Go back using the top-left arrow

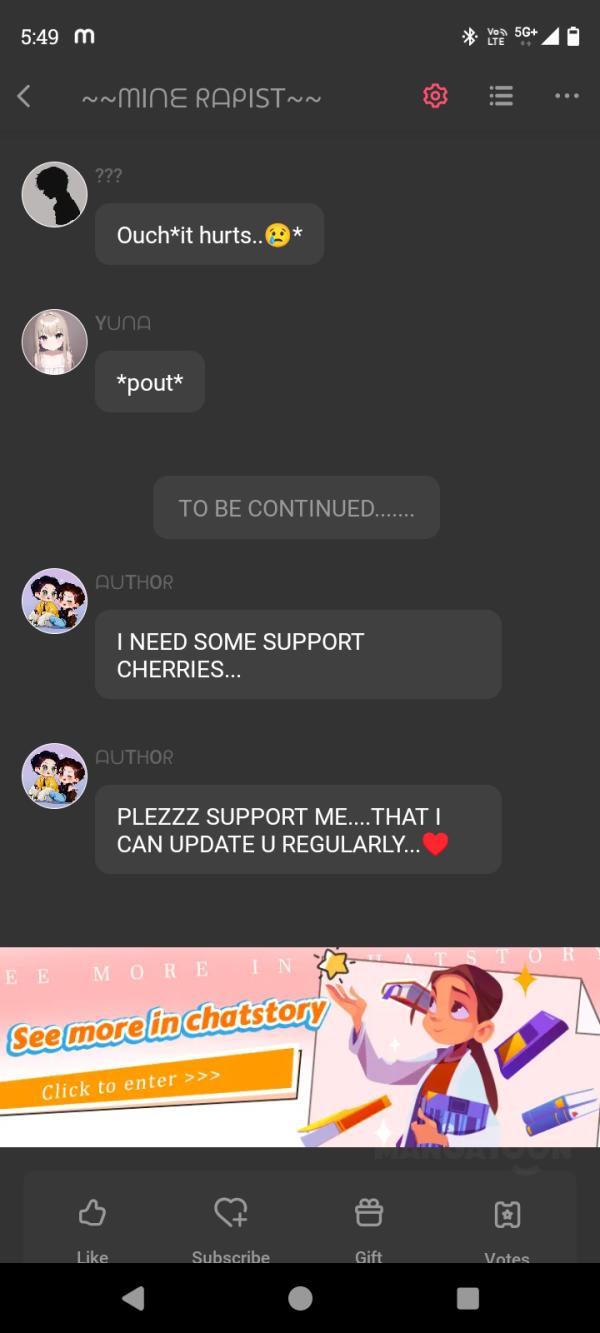pos(24,97)
